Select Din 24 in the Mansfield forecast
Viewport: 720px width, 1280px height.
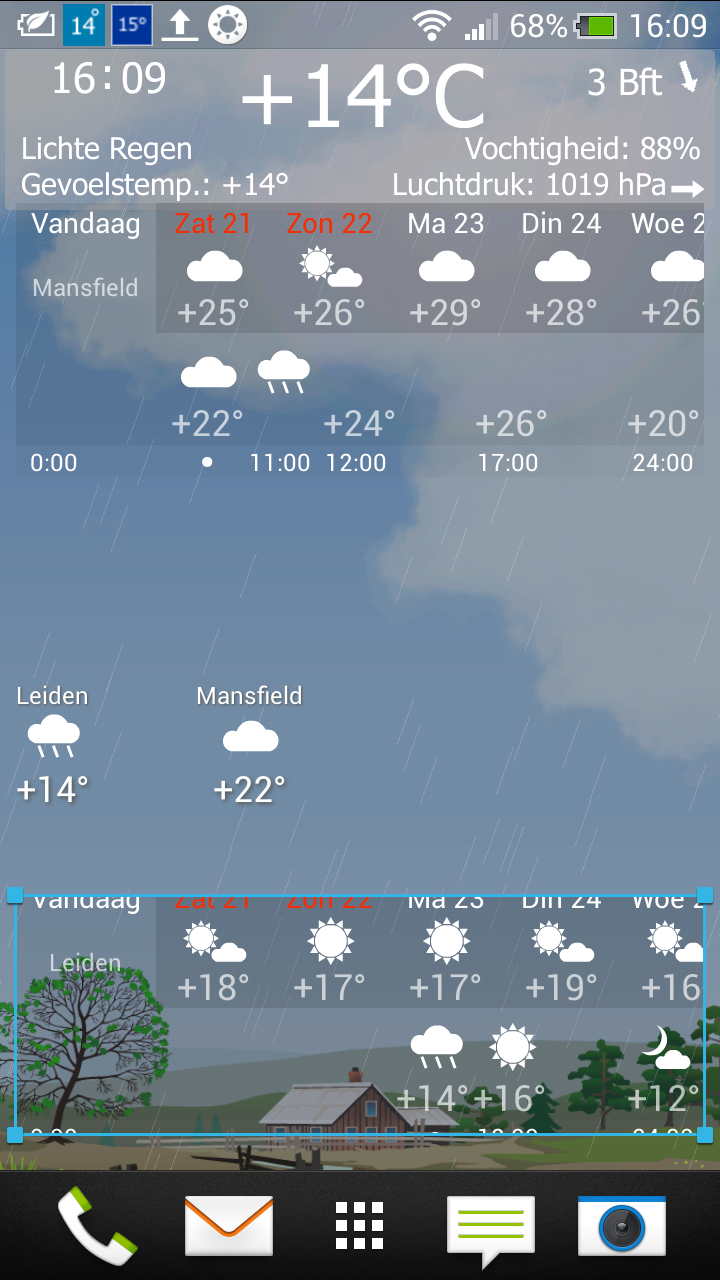point(561,268)
